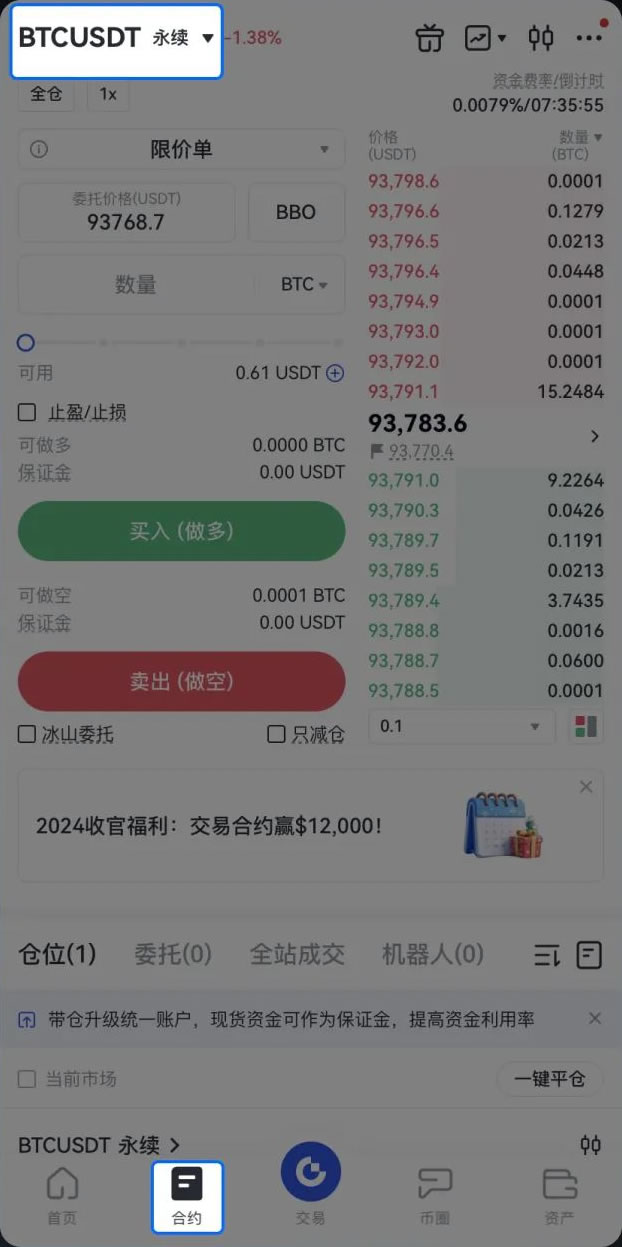Open the BTCUSDT 永续 pair selector
Image resolution: width=622 pixels, height=1247 pixels.
(115, 39)
